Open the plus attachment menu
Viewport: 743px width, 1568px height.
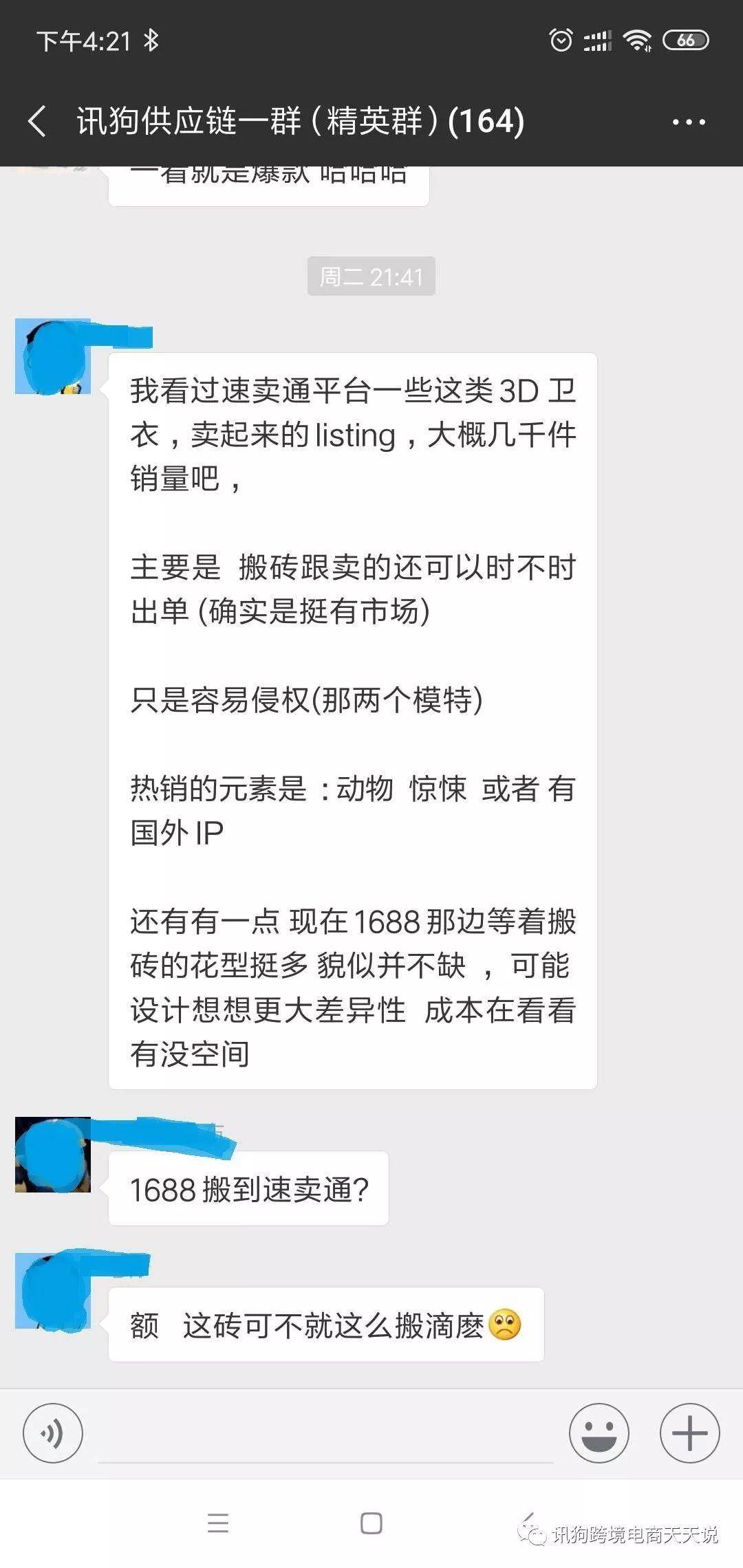689,1433
